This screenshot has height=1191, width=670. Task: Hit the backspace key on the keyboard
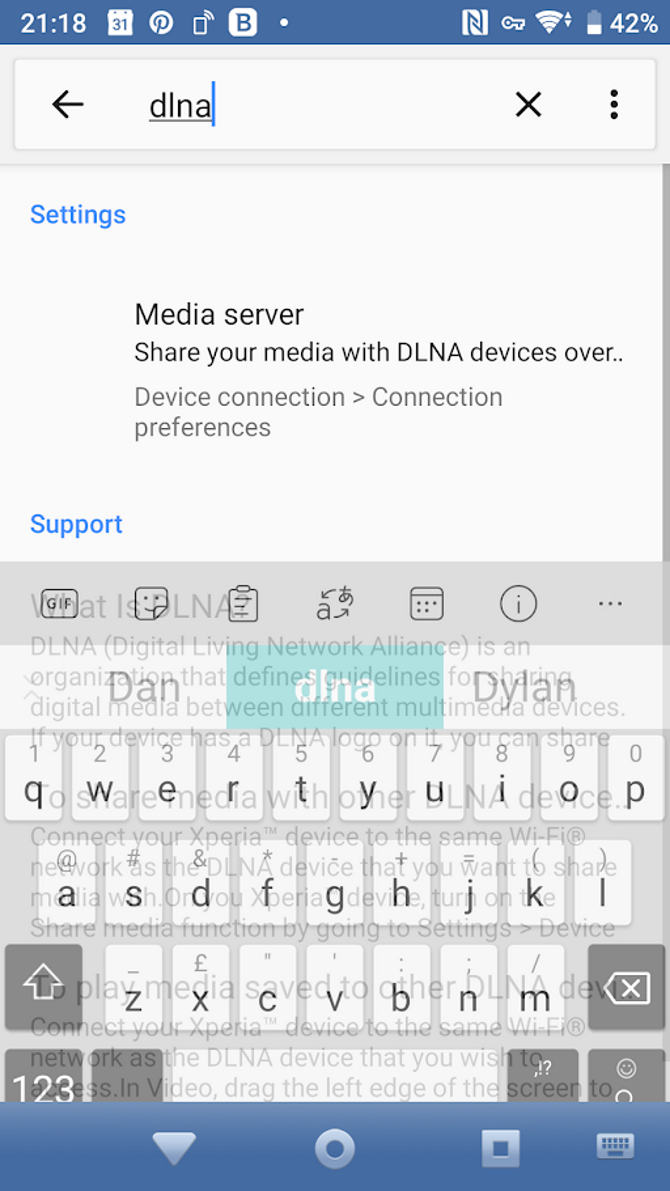click(627, 987)
